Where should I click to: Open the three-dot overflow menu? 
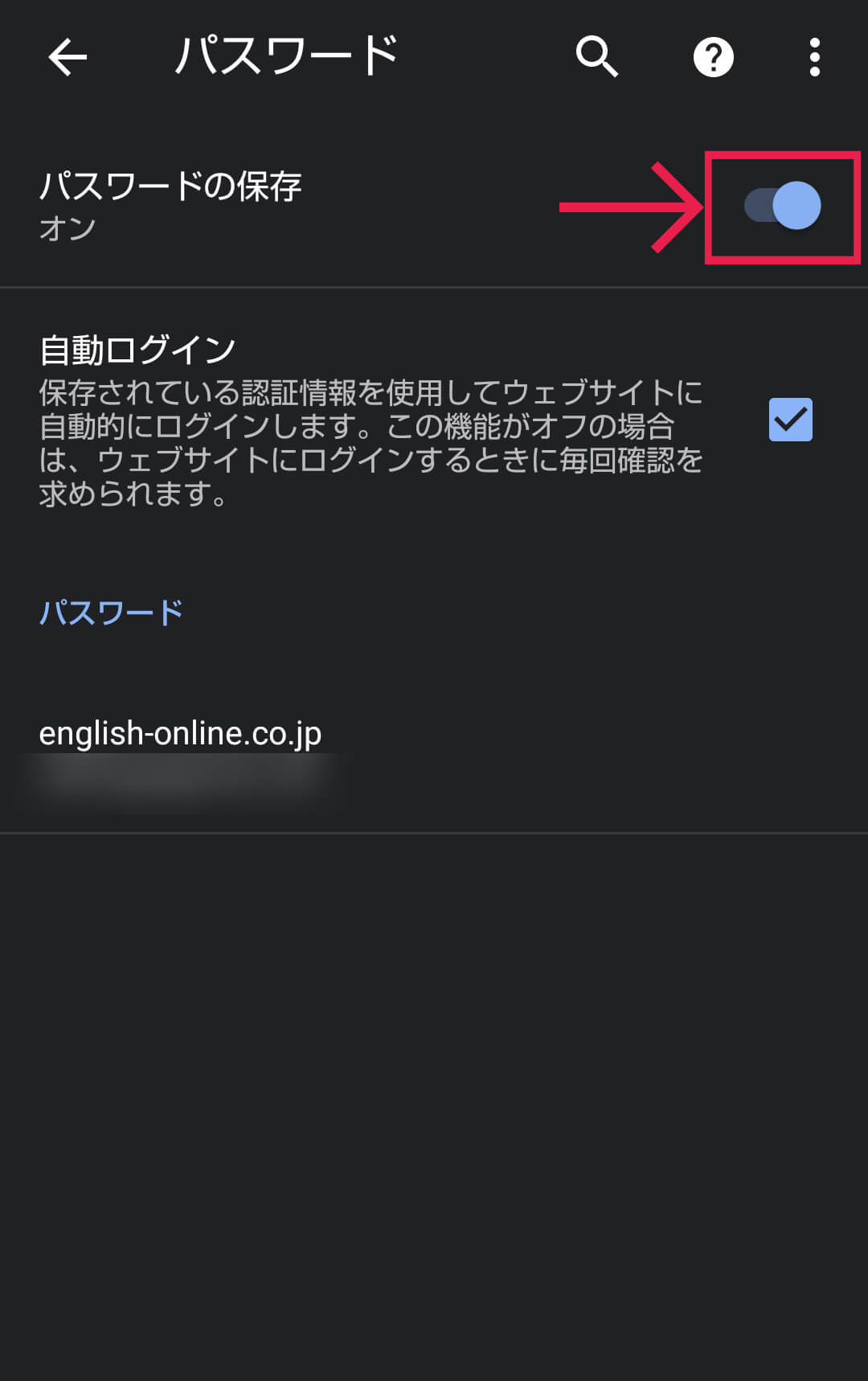point(814,57)
